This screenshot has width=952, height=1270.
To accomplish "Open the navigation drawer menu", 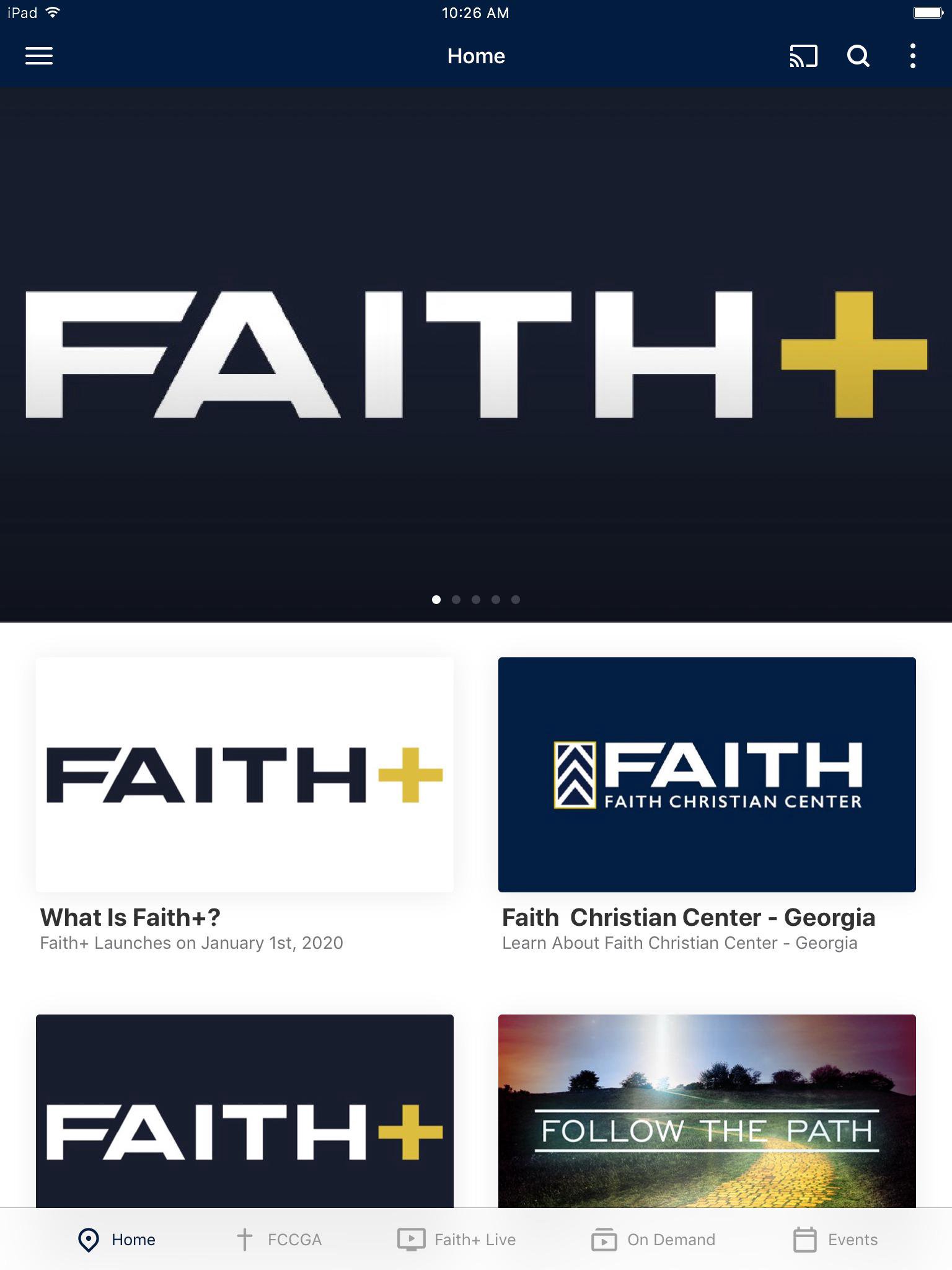I will 38,56.
